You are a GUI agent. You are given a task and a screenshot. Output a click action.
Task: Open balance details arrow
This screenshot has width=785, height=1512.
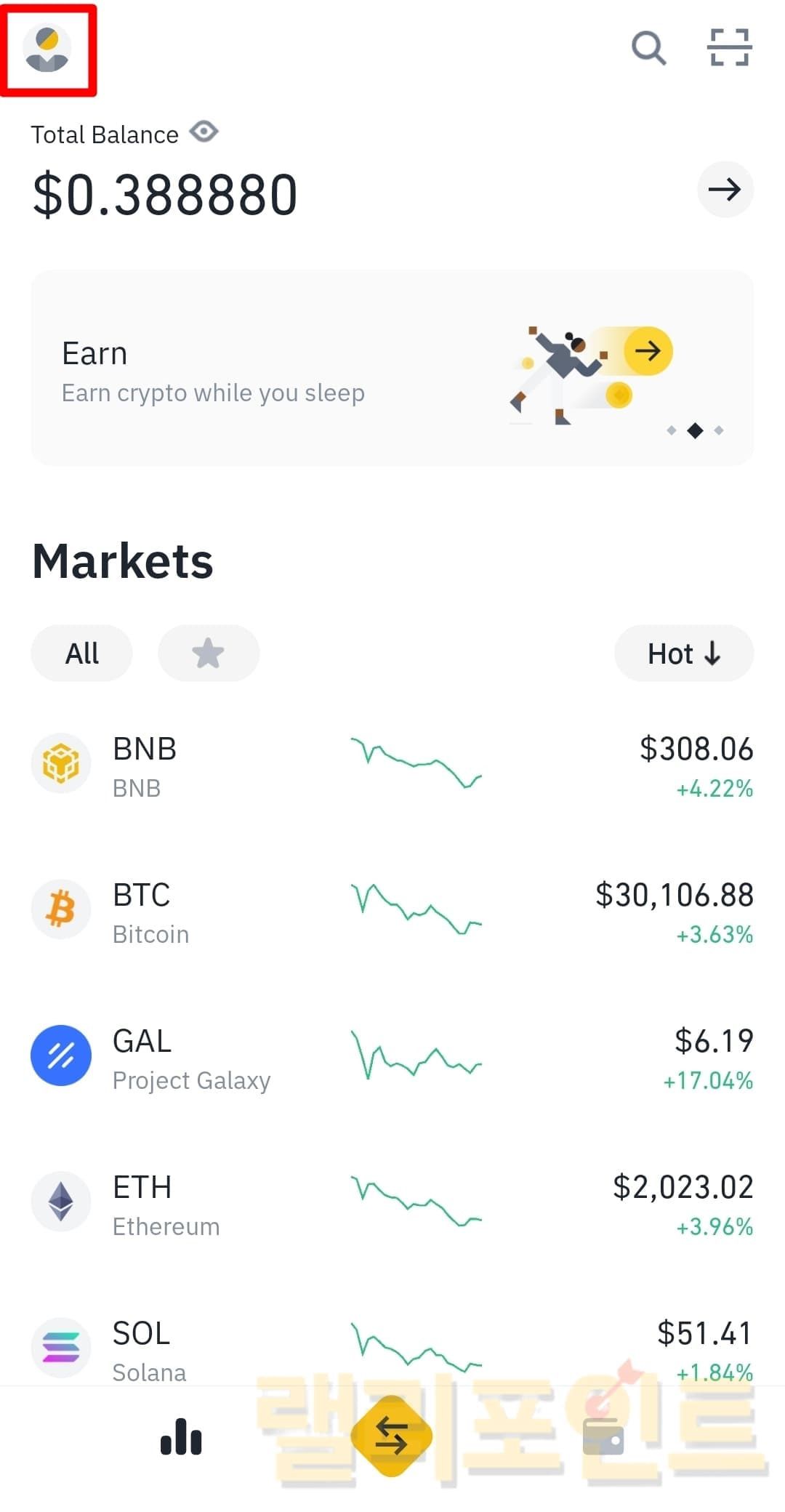725,190
